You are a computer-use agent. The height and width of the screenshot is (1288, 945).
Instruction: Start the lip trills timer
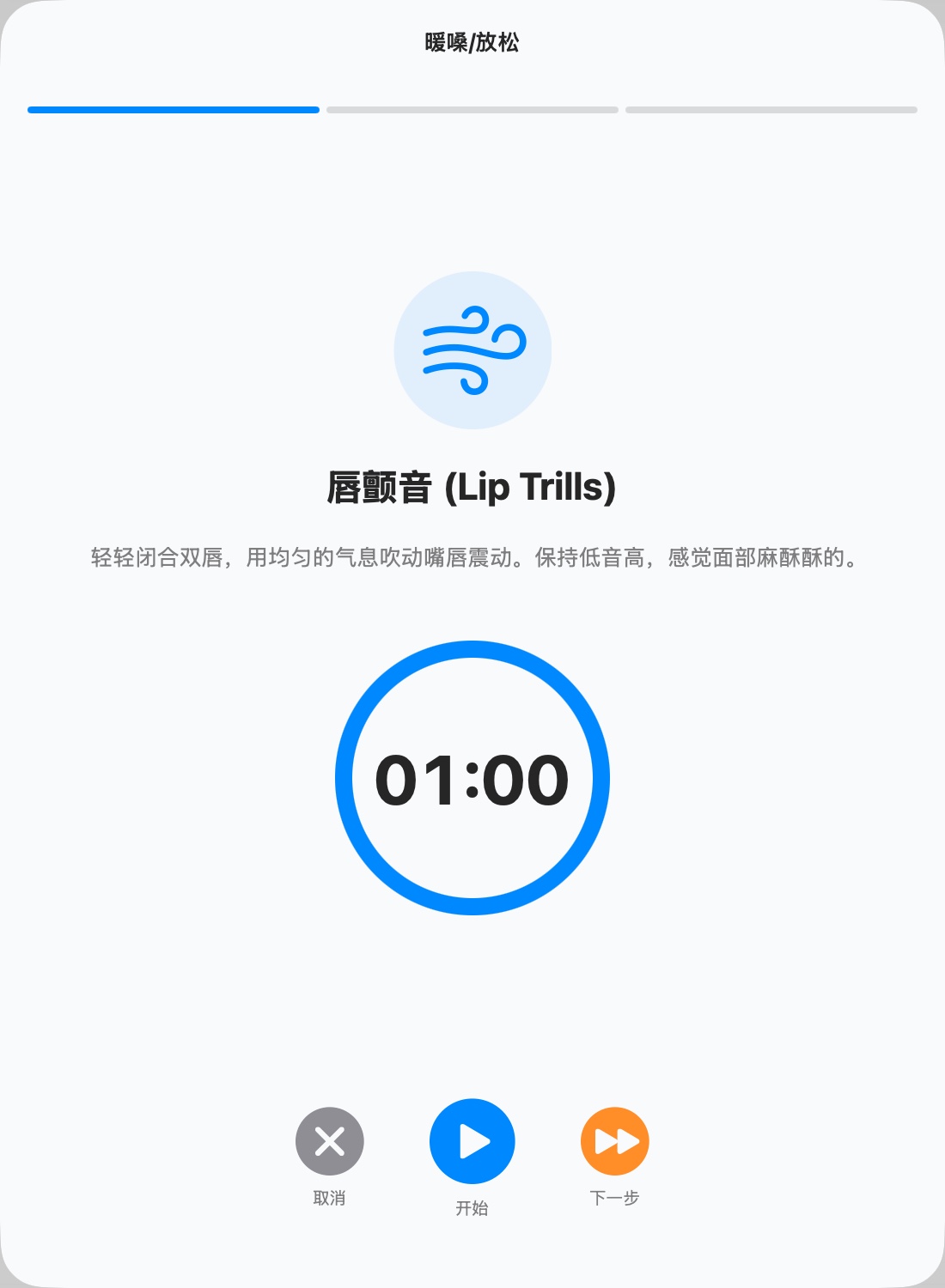pos(472,1141)
